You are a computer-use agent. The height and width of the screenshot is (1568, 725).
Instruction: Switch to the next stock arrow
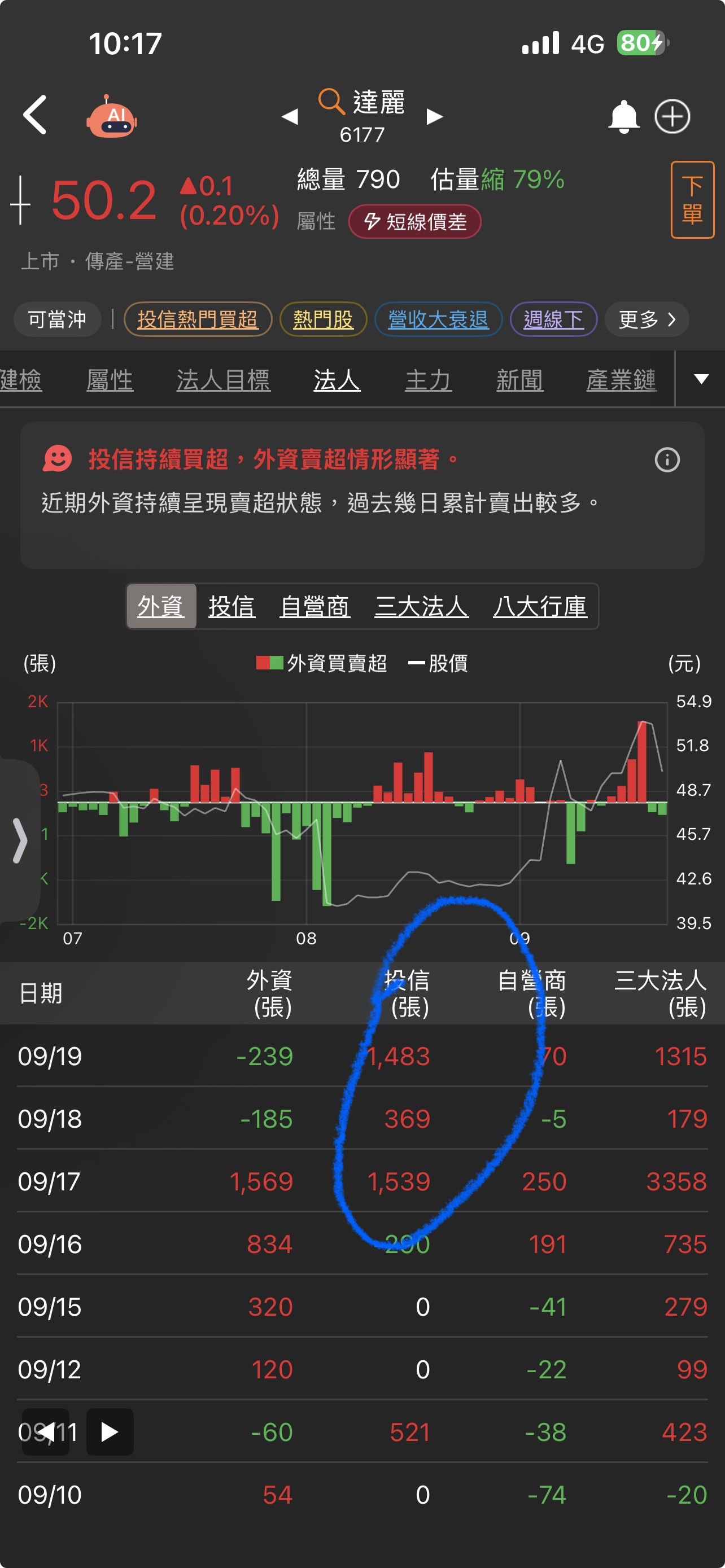click(435, 116)
